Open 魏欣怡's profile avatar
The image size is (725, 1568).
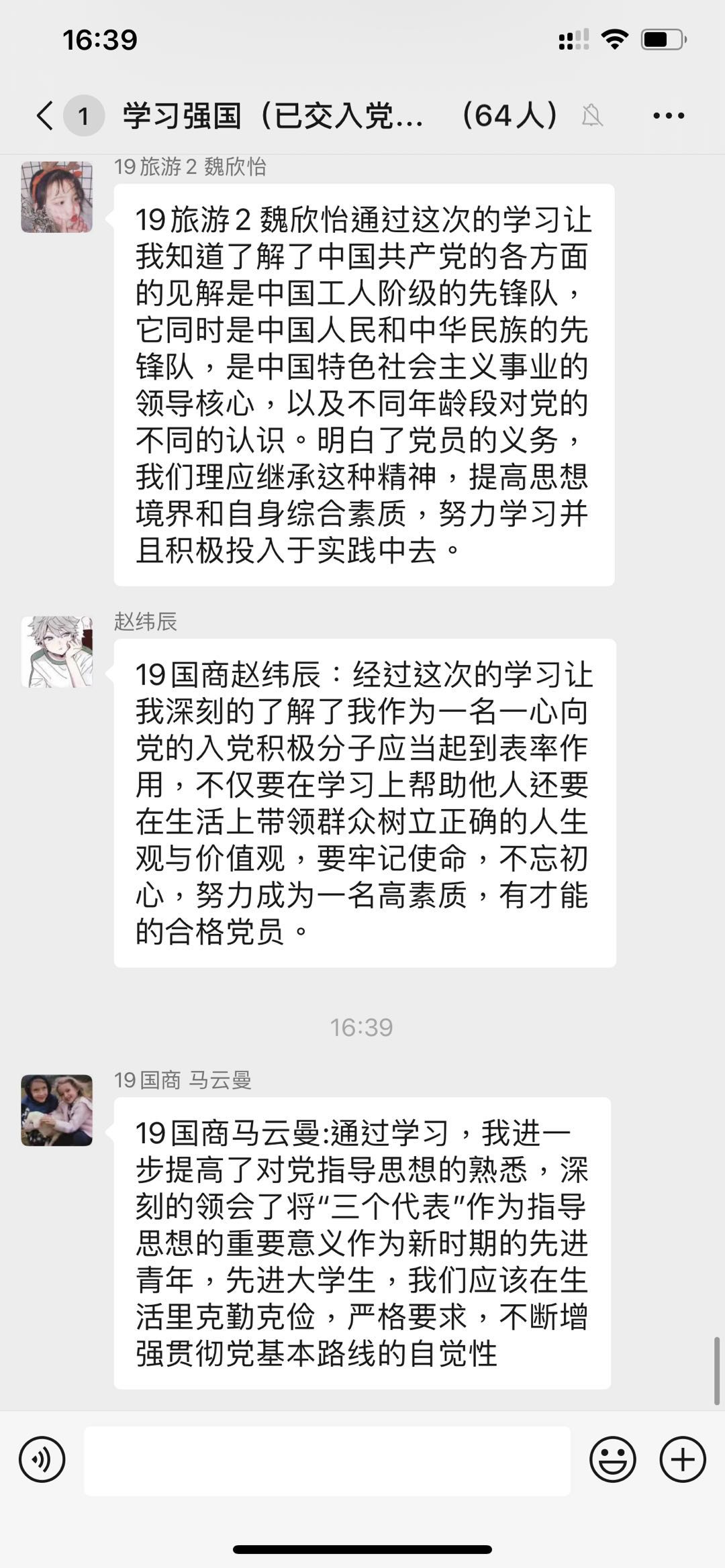(57, 197)
